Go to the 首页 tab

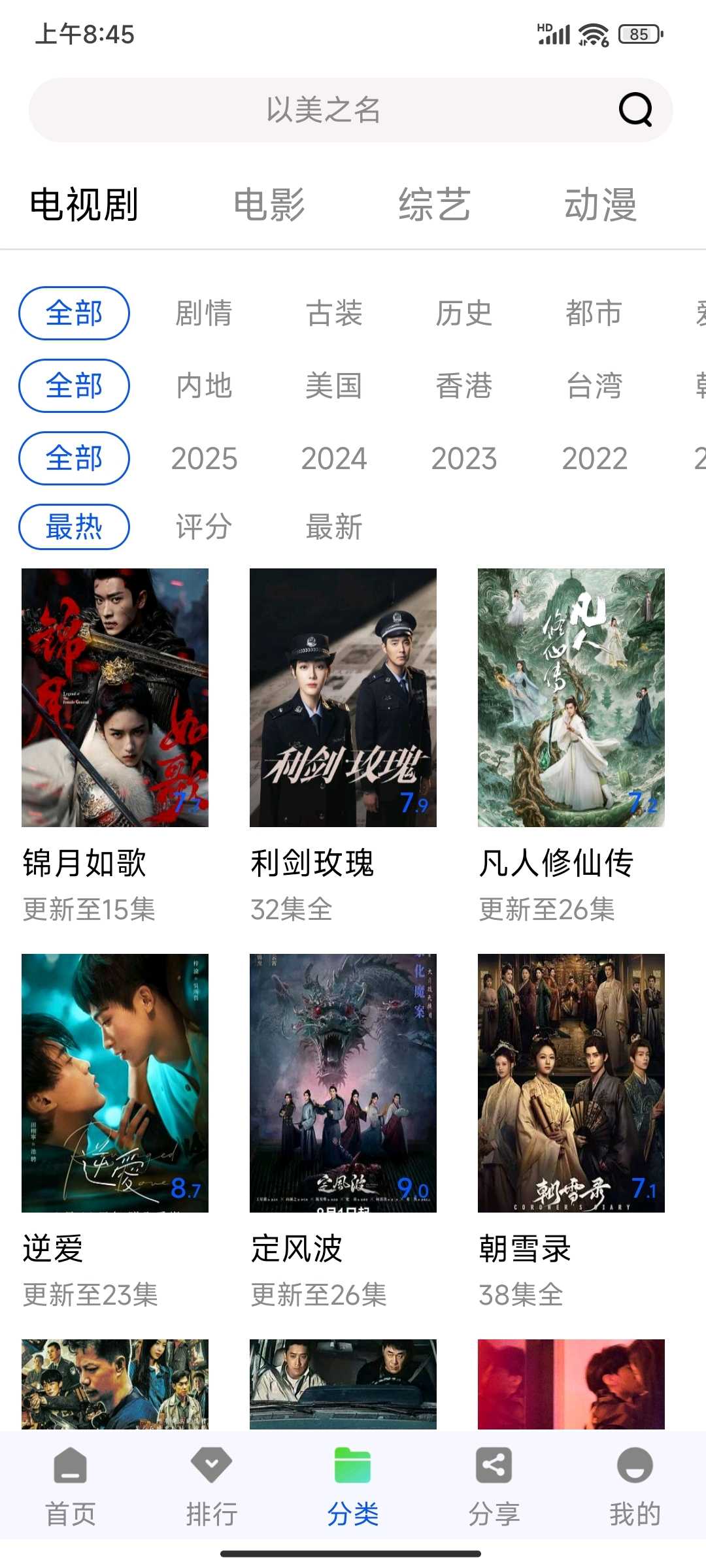[x=71, y=1483]
